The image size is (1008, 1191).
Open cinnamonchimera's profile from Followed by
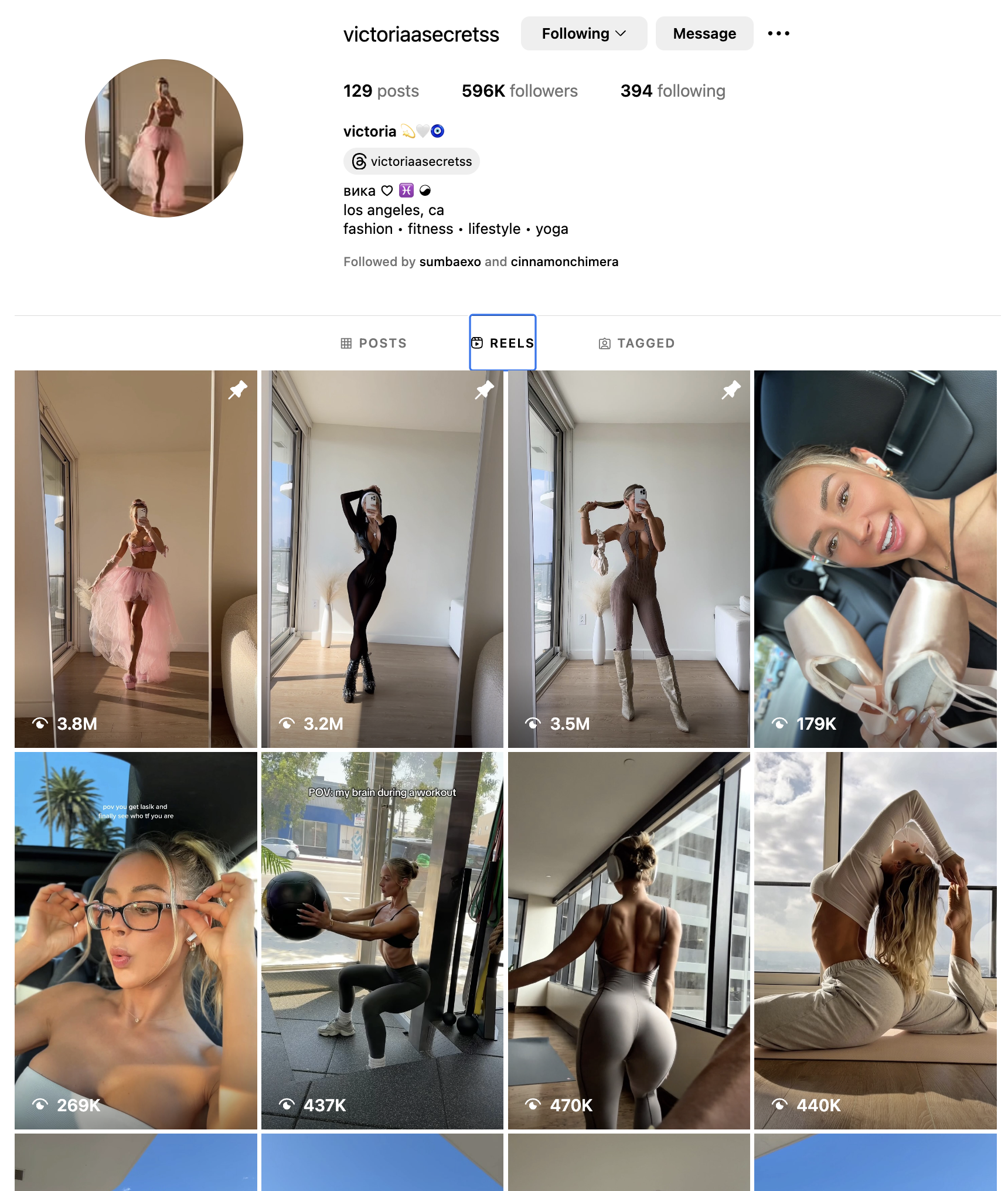(x=564, y=261)
